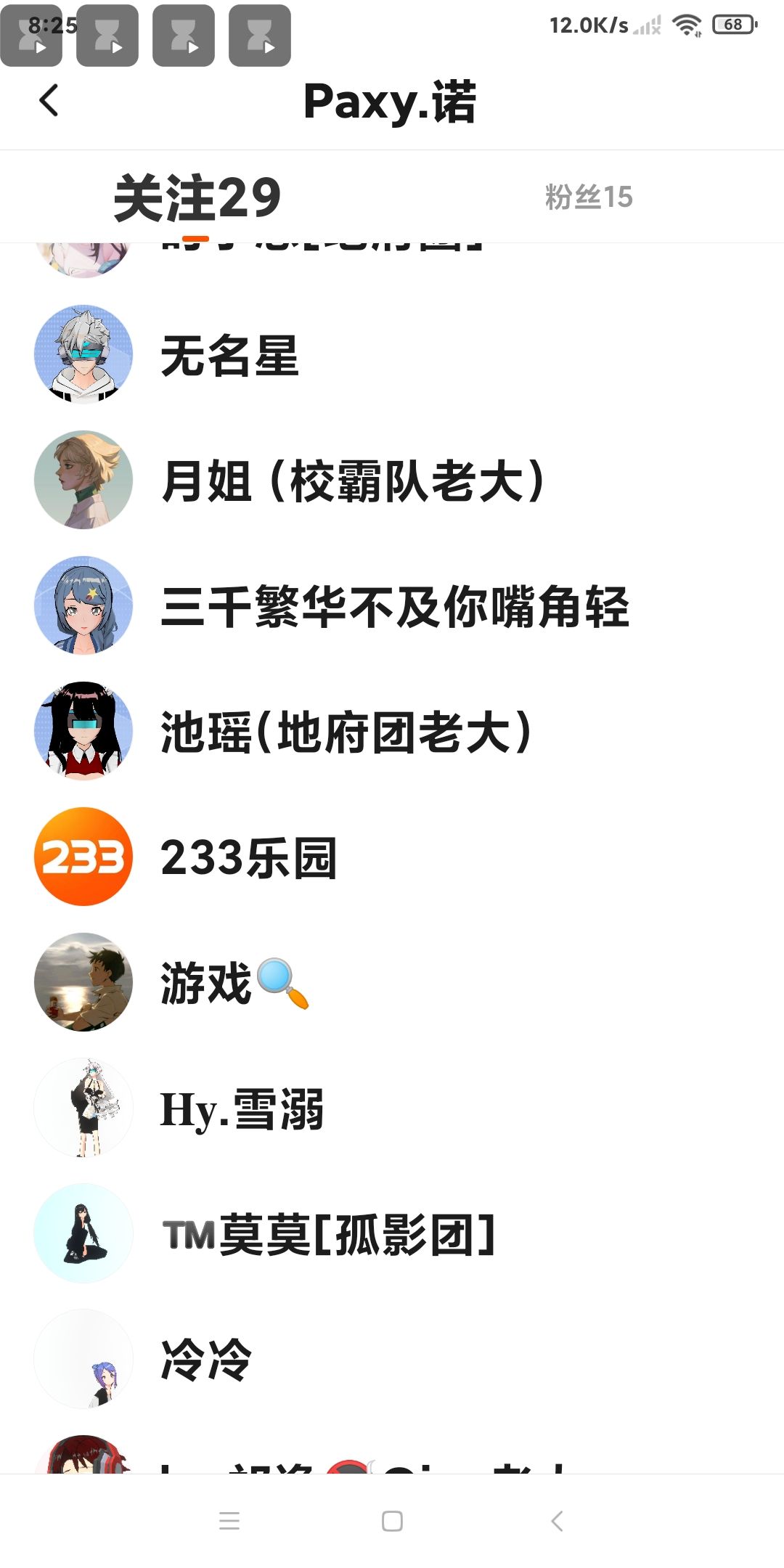Open ™莫莫[孤影团] profile
Image resolution: width=784 pixels, height=1568 pixels.
point(392,1233)
